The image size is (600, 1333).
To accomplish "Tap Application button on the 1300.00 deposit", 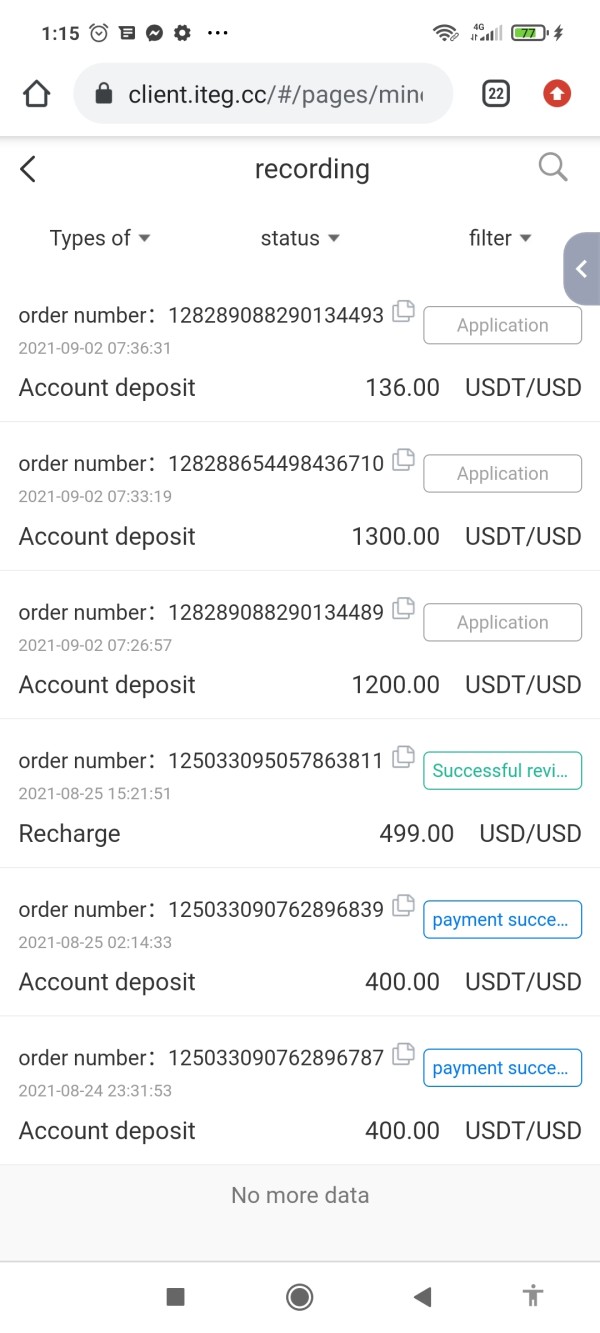I will pos(503,474).
